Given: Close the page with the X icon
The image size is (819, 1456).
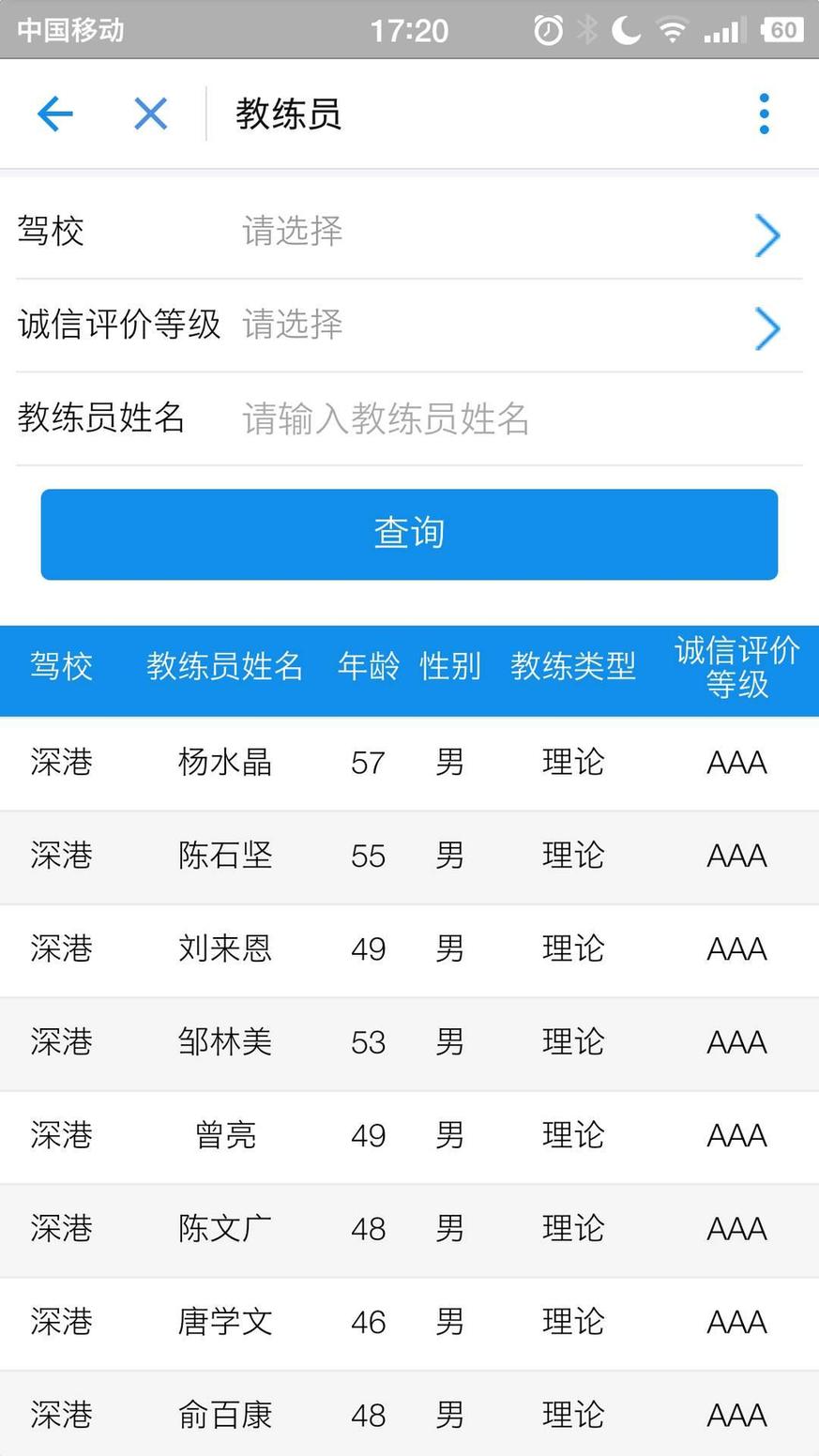Looking at the screenshot, I should [150, 114].
